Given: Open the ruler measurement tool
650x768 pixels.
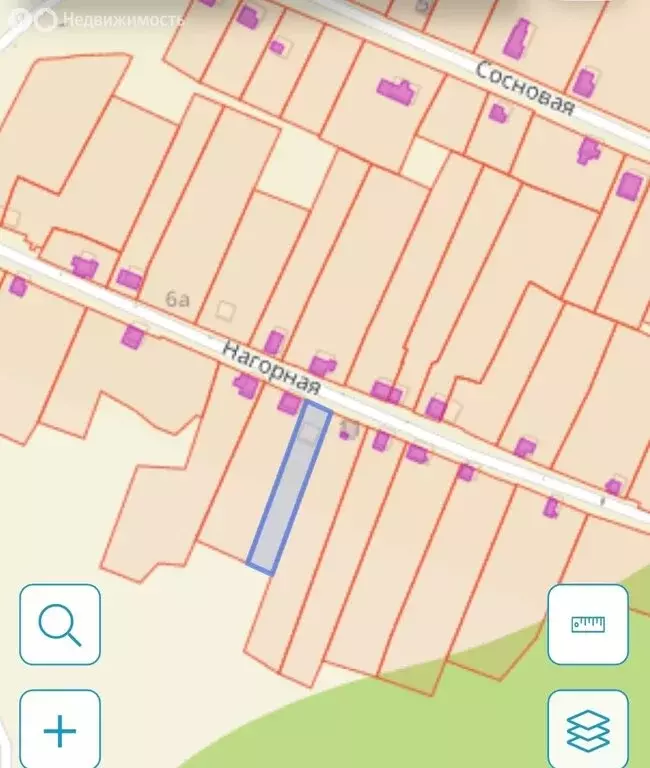Looking at the screenshot, I should 588,625.
